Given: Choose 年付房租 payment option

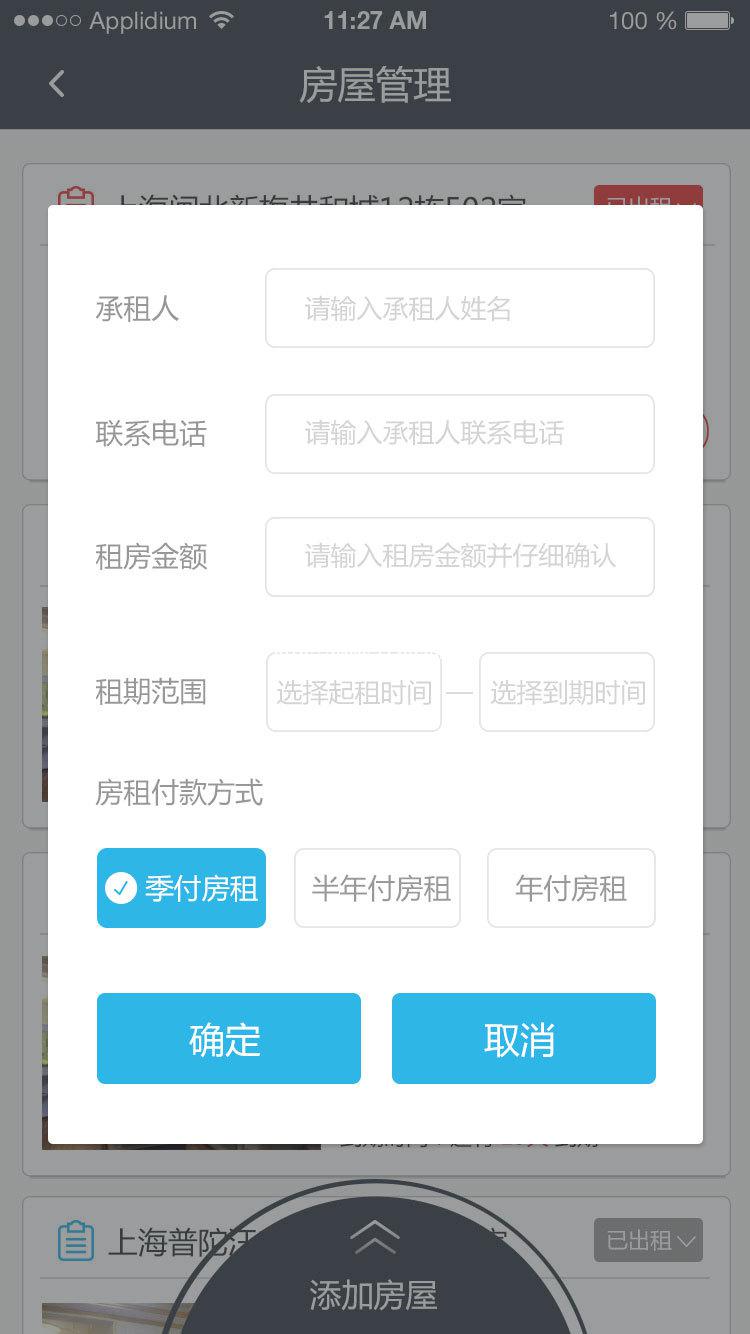Looking at the screenshot, I should (571, 888).
